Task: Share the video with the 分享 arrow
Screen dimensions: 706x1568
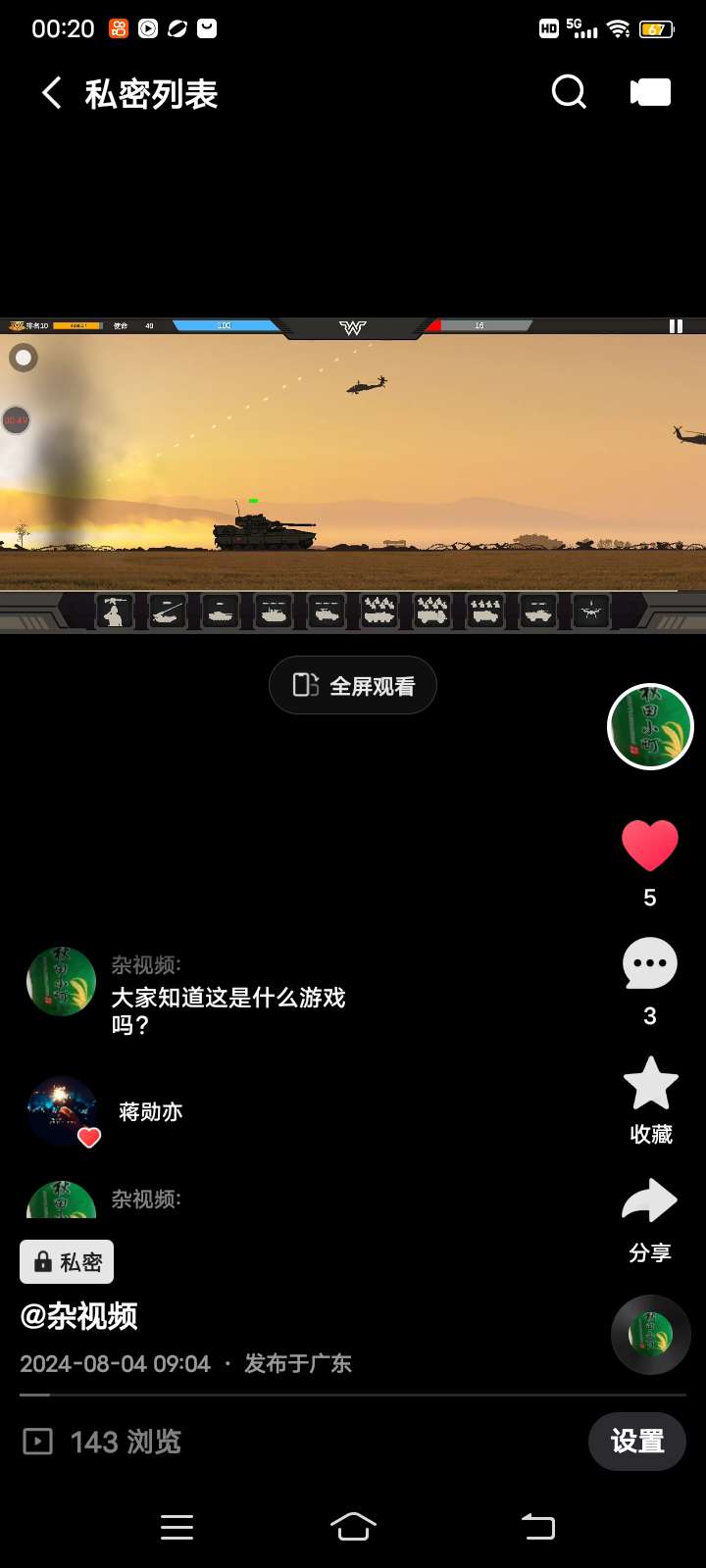Action: click(x=650, y=1203)
